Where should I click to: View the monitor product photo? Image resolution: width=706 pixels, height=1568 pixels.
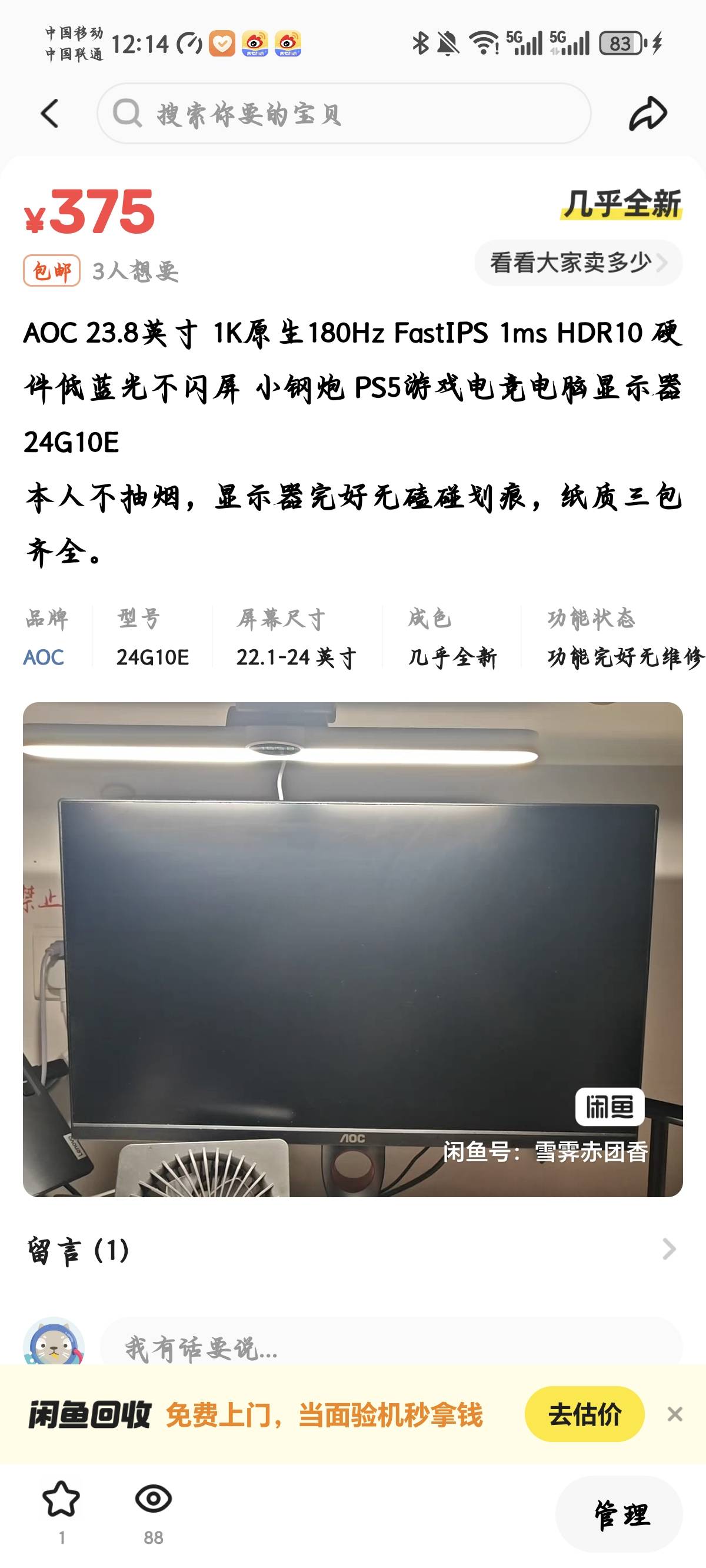[x=353, y=949]
